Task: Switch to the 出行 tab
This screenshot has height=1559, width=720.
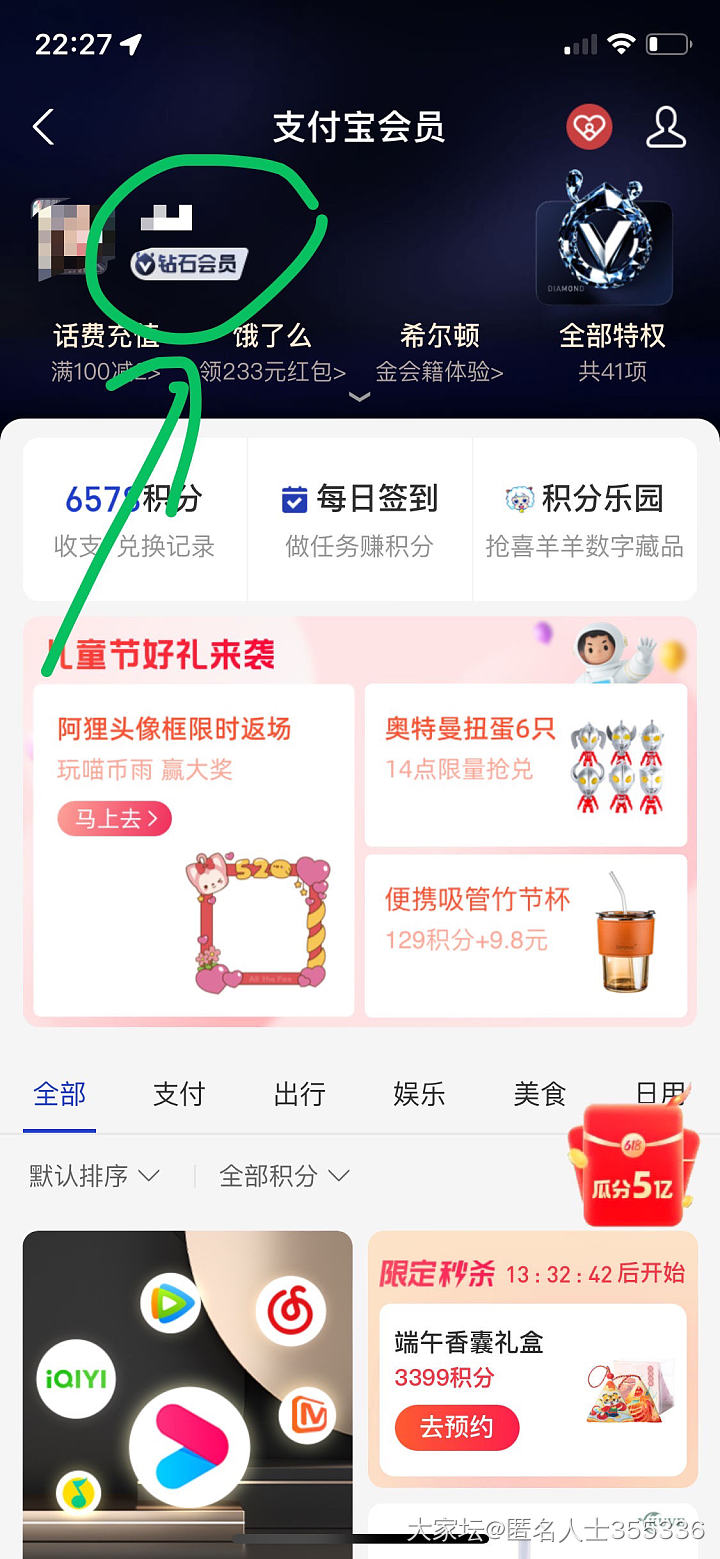Action: [x=299, y=1094]
